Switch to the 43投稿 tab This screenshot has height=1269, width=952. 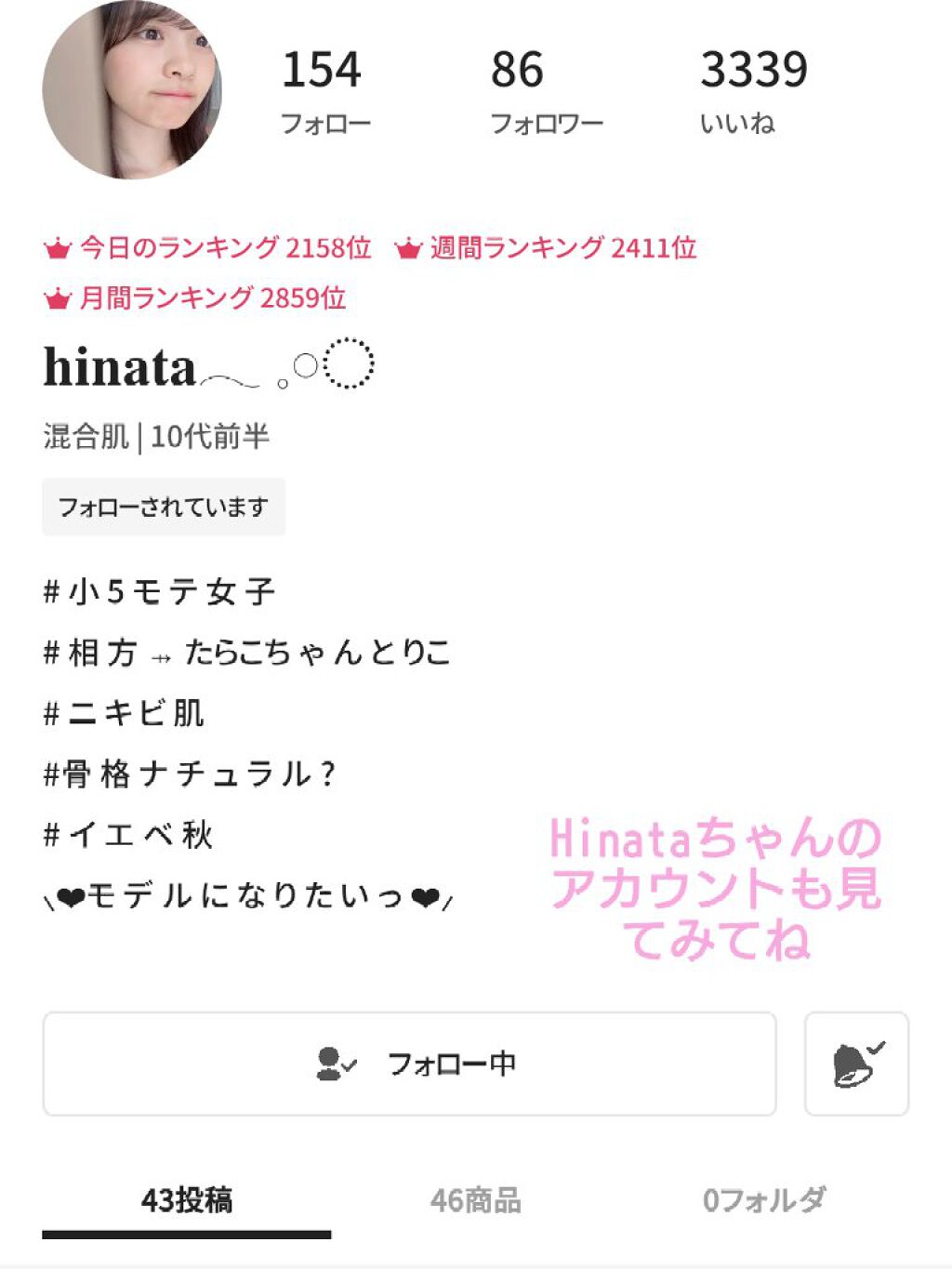(187, 1199)
